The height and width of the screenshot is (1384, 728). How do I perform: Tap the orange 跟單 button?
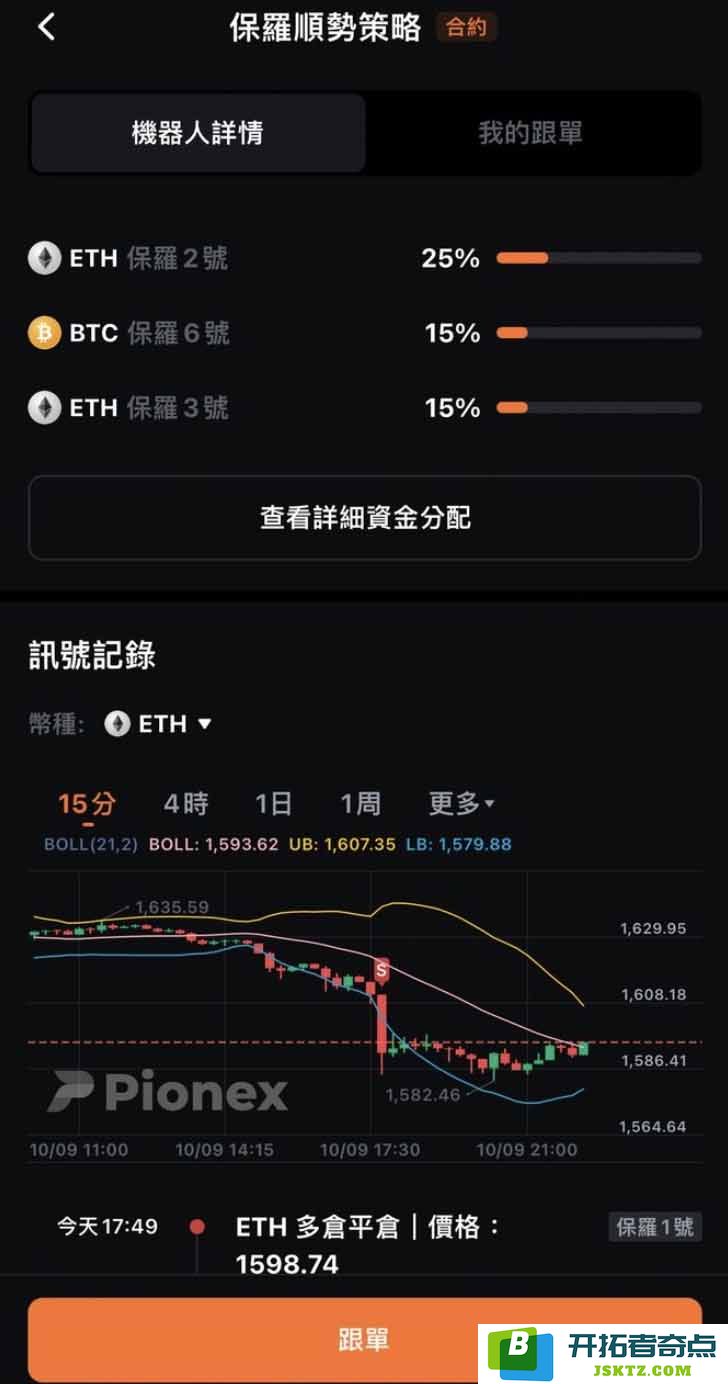point(365,1340)
